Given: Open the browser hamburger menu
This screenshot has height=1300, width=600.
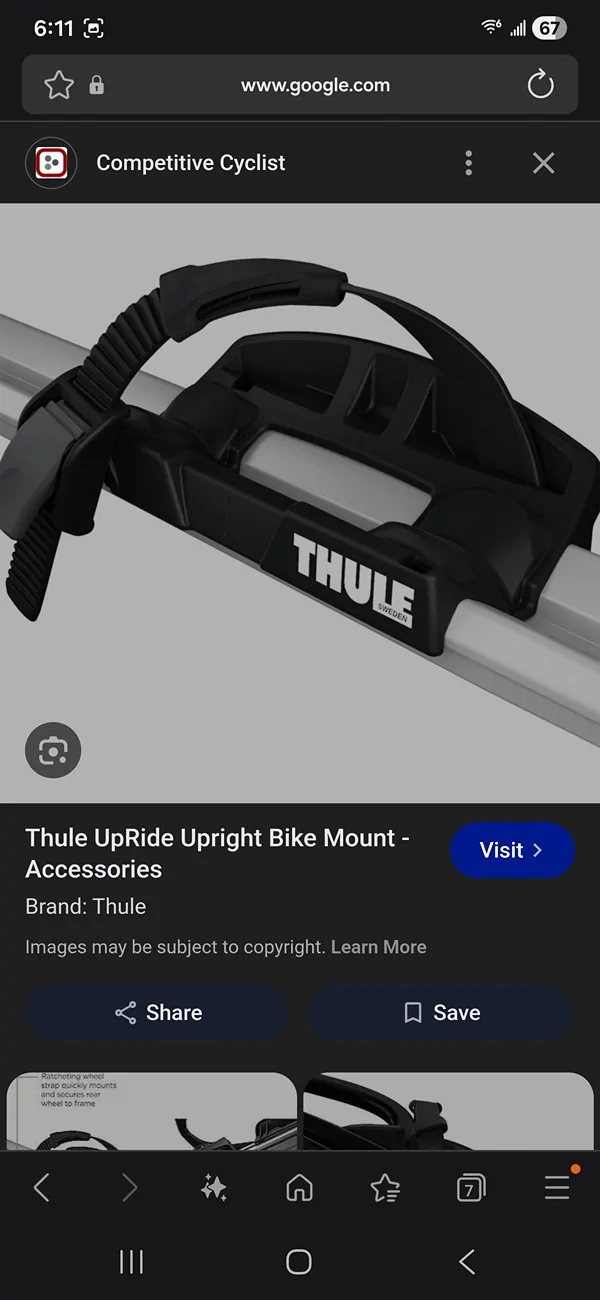Looking at the screenshot, I should (557, 1187).
